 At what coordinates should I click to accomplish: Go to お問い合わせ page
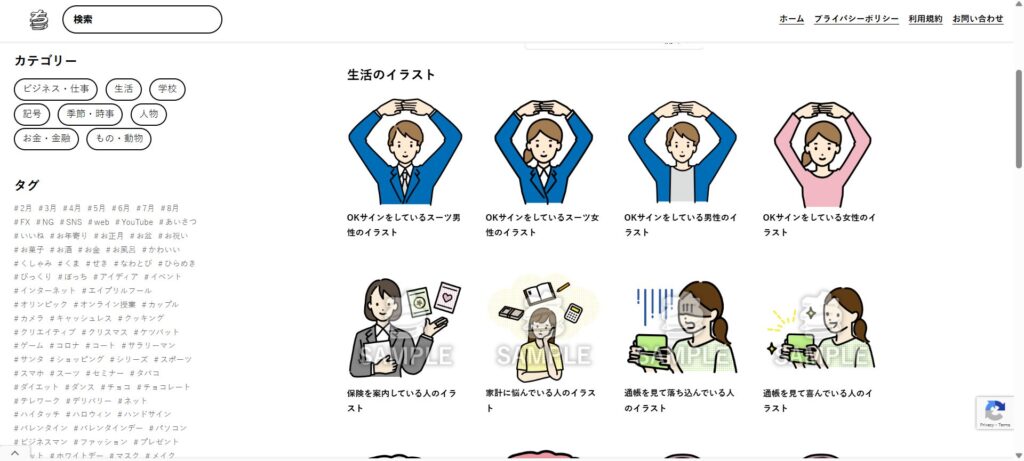coord(977,19)
